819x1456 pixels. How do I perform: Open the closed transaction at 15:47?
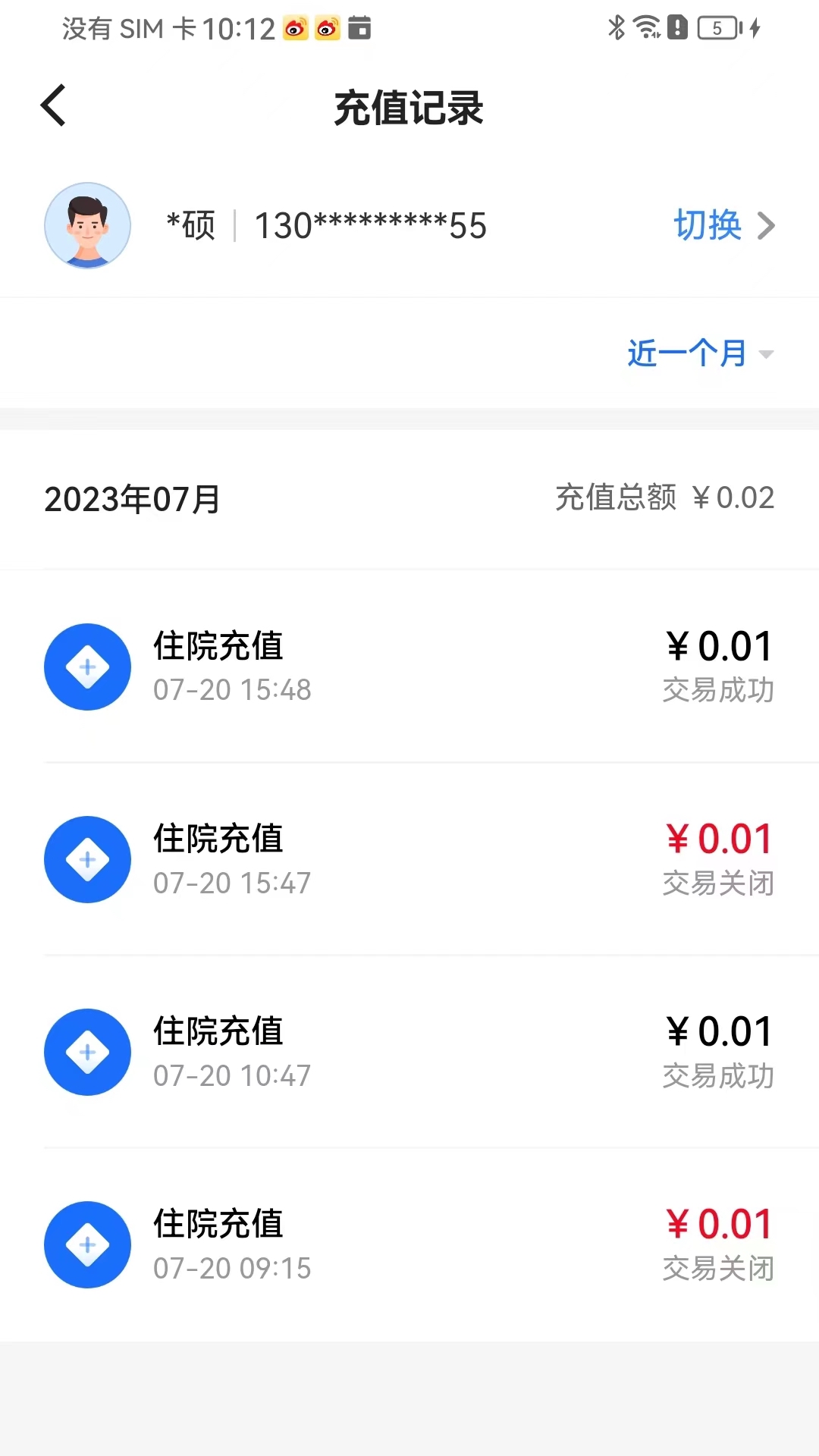point(409,859)
